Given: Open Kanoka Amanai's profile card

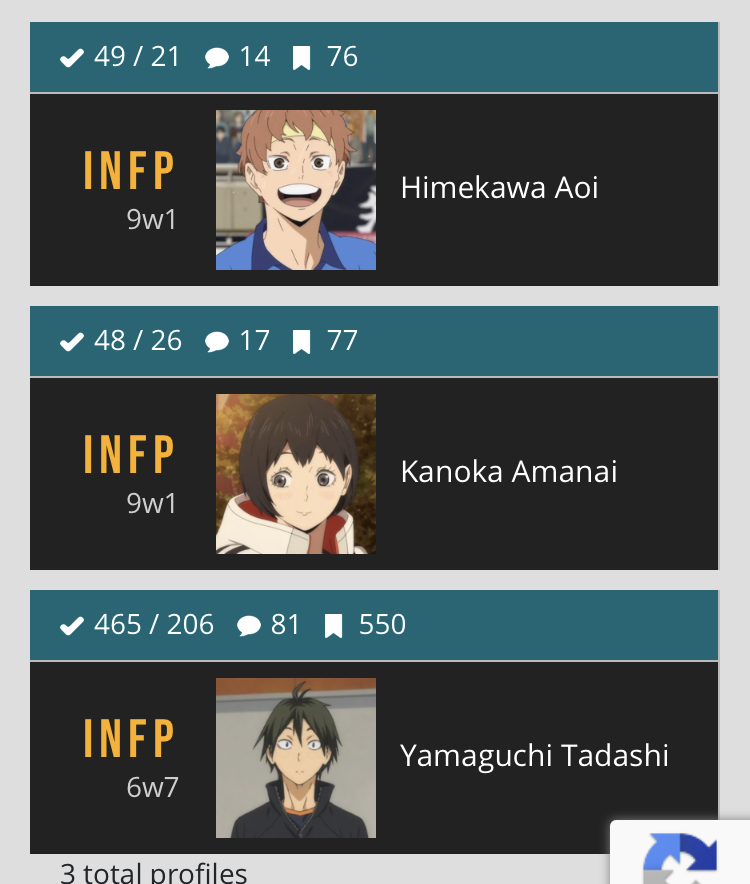Looking at the screenshot, I should click(x=508, y=472).
